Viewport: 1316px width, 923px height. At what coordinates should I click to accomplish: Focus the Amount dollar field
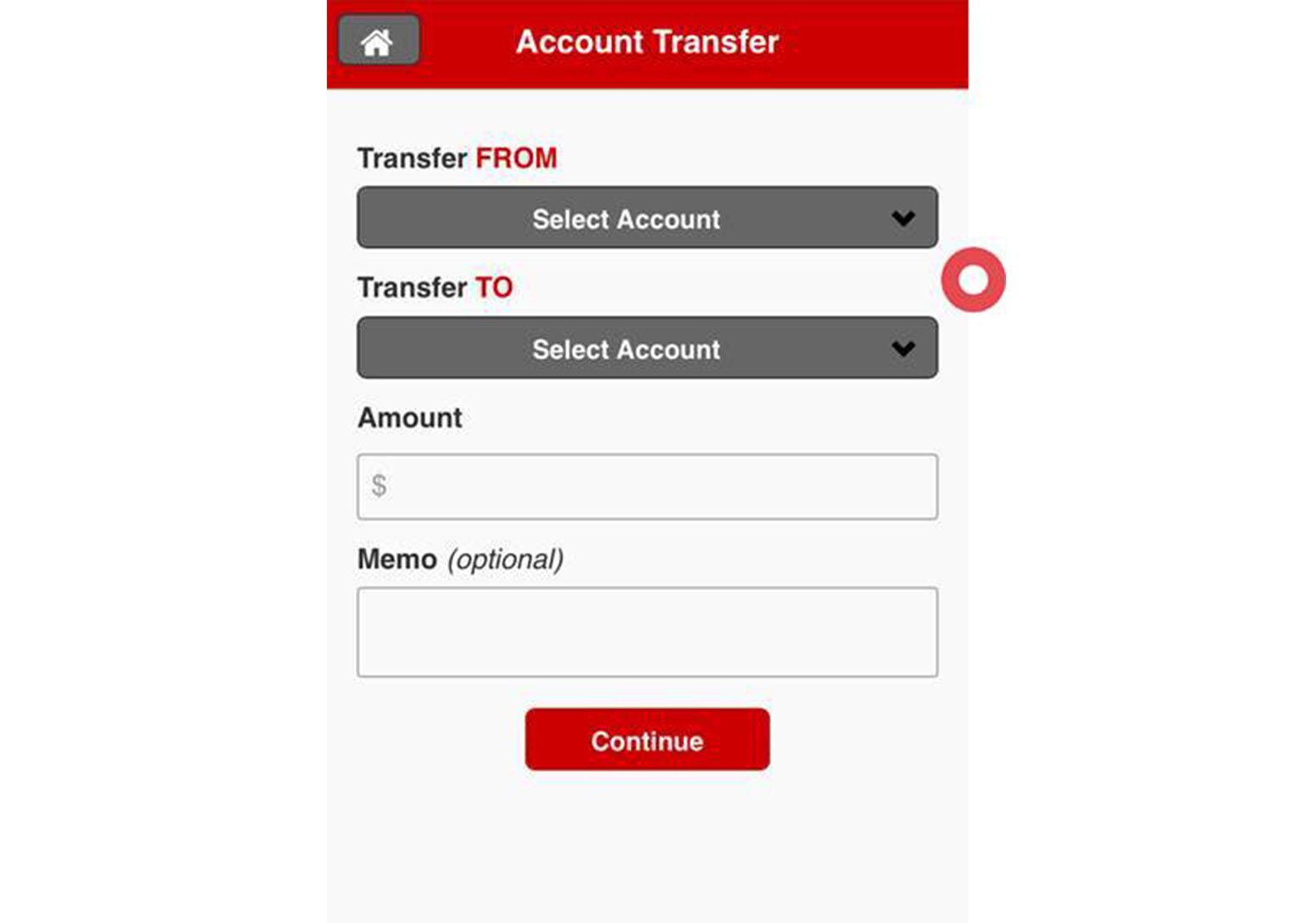click(647, 487)
